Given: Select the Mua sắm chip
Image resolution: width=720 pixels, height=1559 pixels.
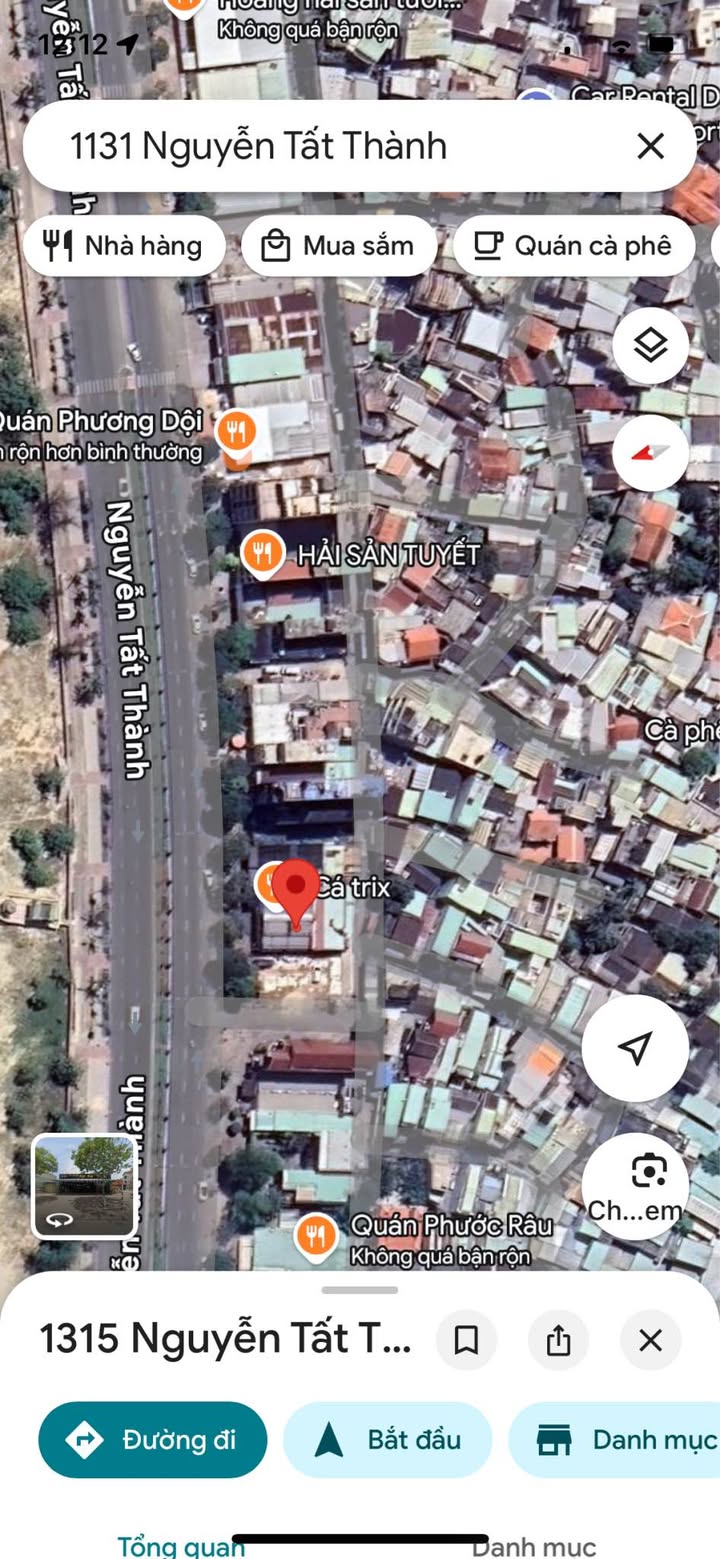Looking at the screenshot, I should [x=339, y=246].
